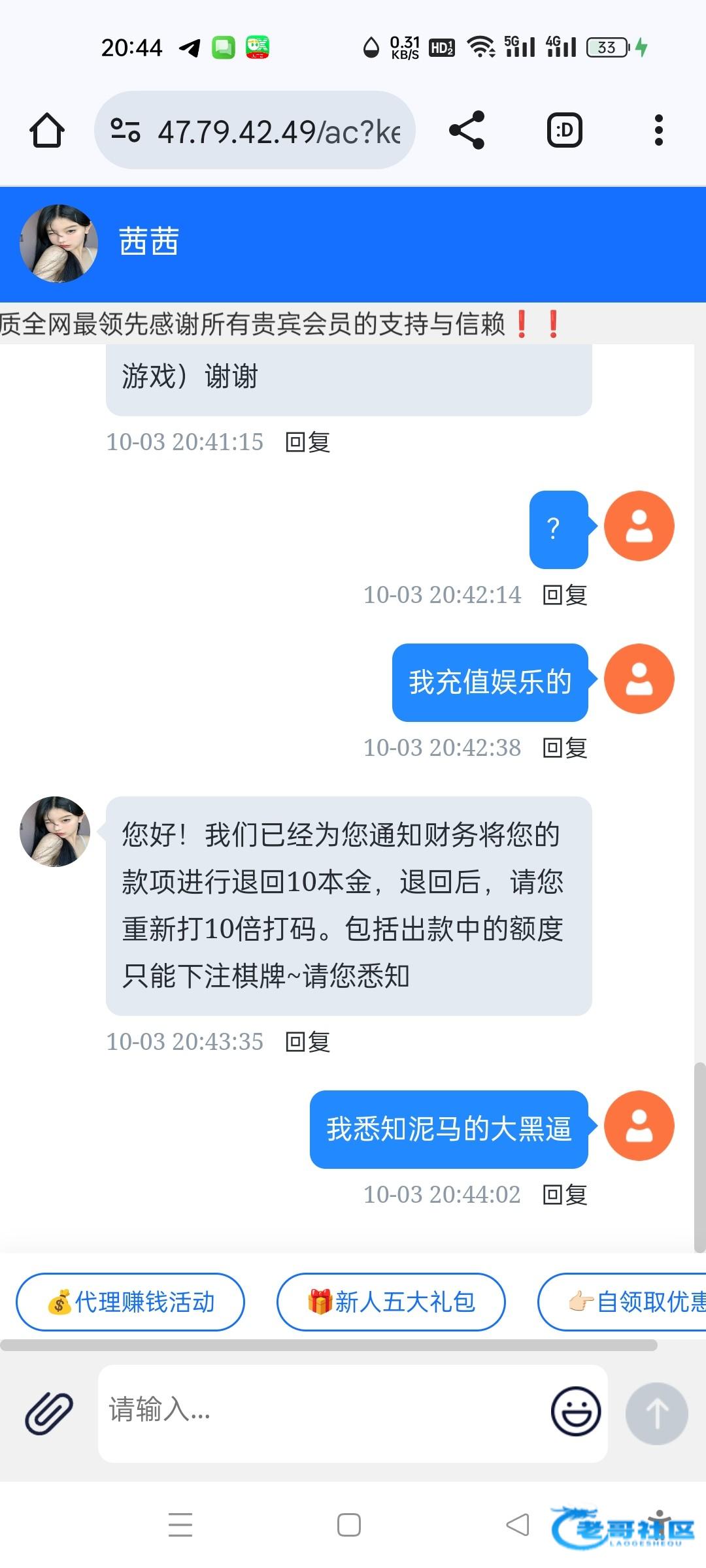The image size is (706, 1568).
Task: Open the emoji picker
Action: (575, 1411)
